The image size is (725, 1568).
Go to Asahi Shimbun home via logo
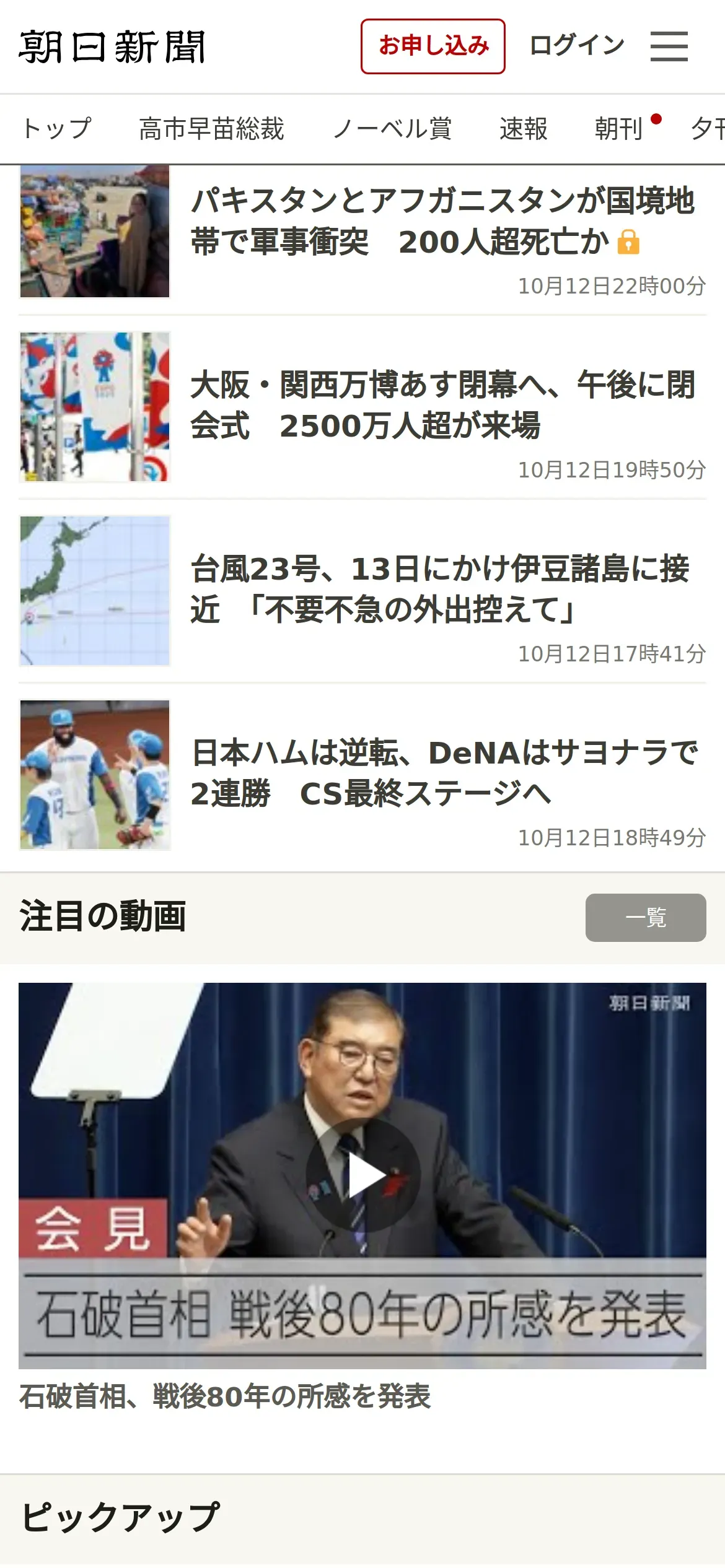(x=112, y=47)
